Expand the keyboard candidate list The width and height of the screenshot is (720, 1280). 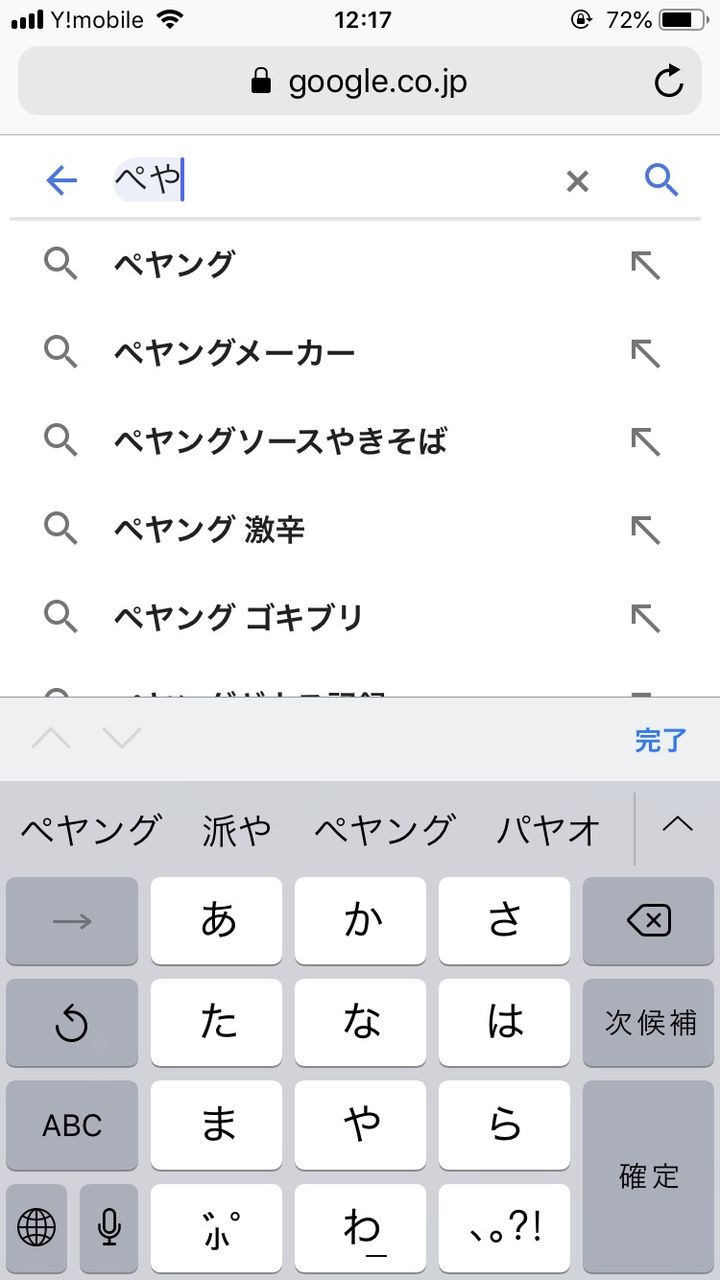[678, 825]
